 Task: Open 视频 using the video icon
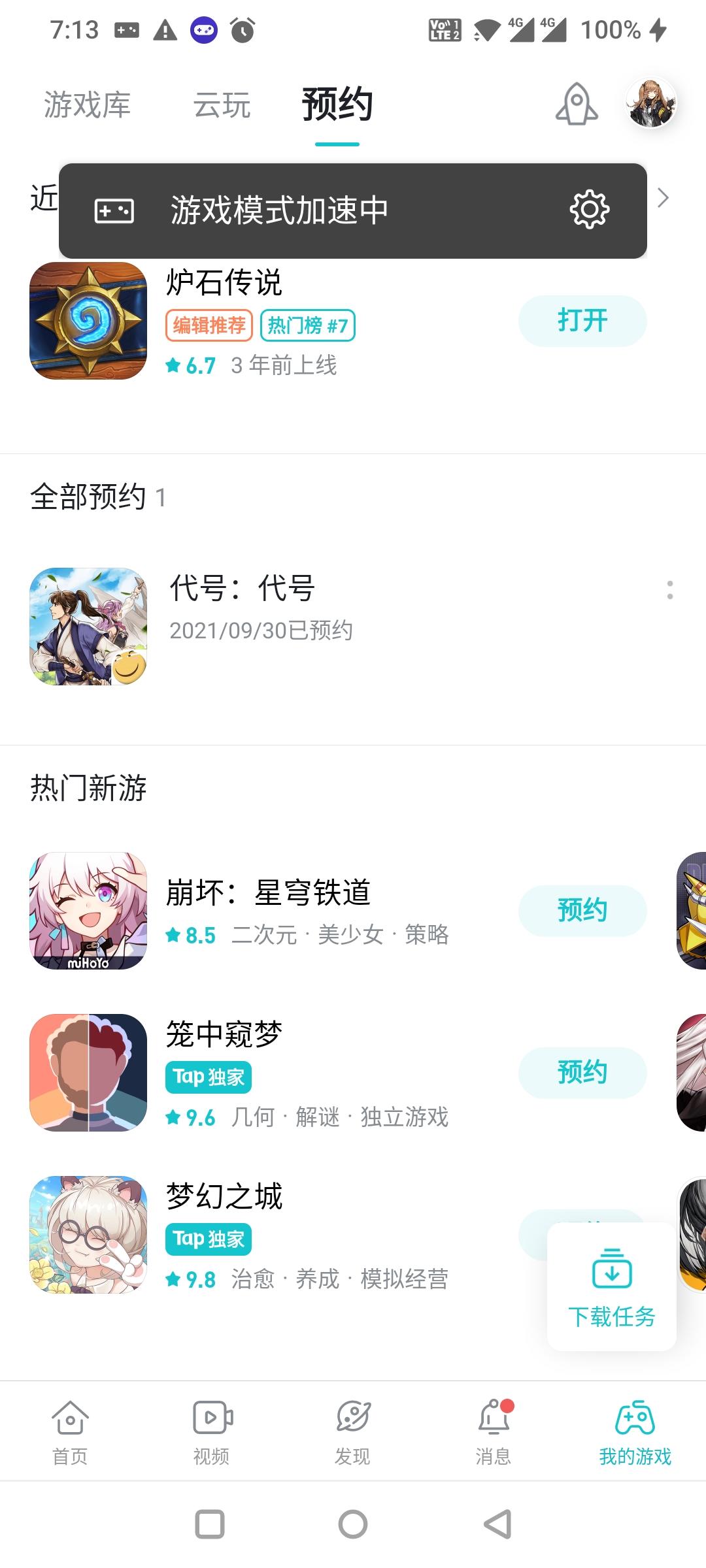212,1428
